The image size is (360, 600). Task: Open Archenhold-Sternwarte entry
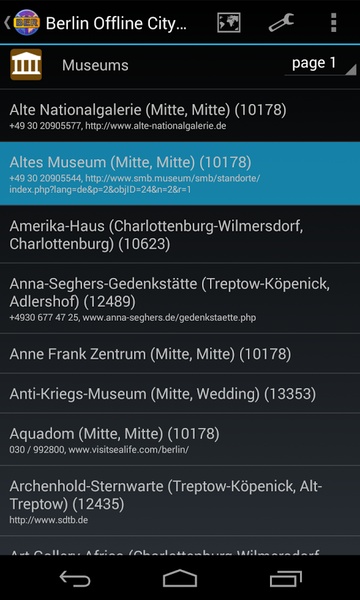[180, 501]
